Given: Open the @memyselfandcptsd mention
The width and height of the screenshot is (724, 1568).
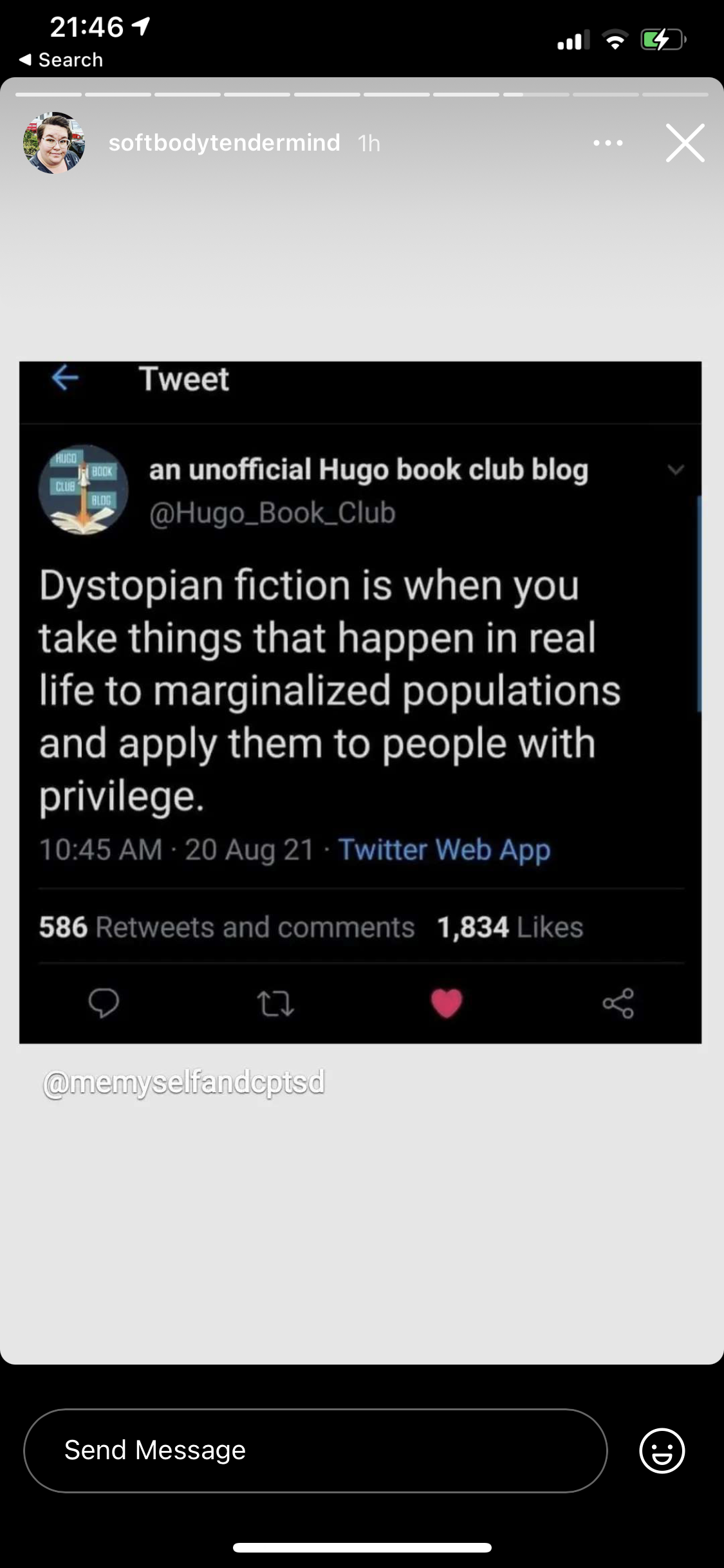Looking at the screenshot, I should [x=184, y=1082].
